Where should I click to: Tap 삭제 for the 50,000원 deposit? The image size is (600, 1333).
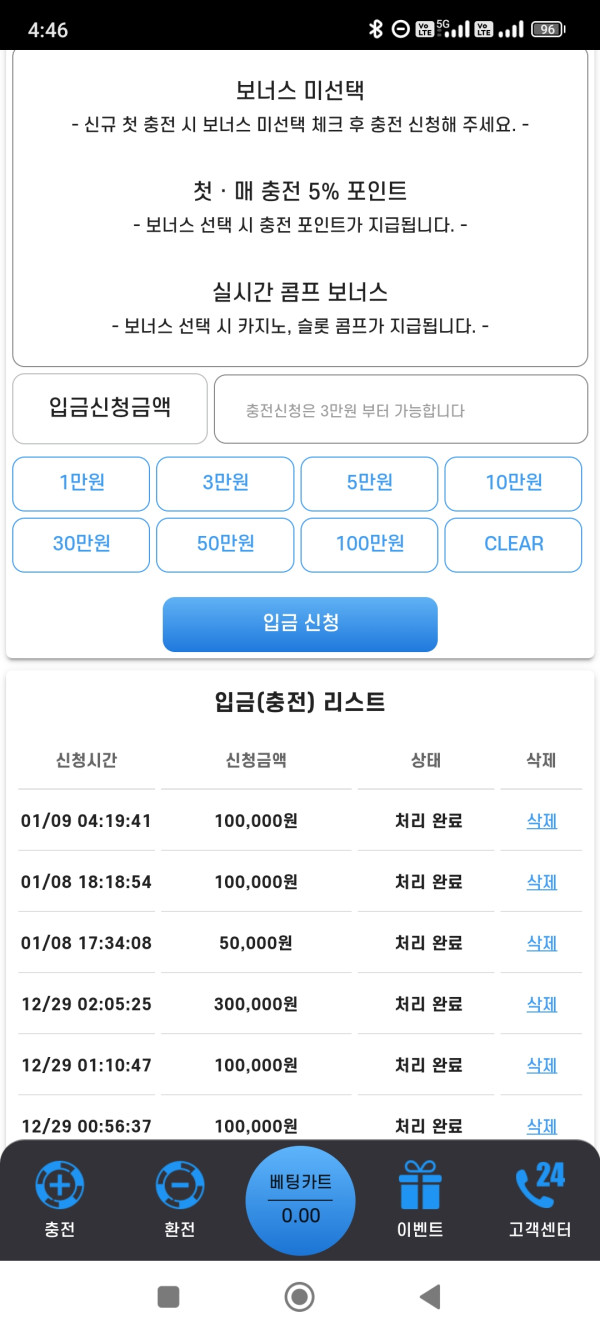[x=541, y=943]
